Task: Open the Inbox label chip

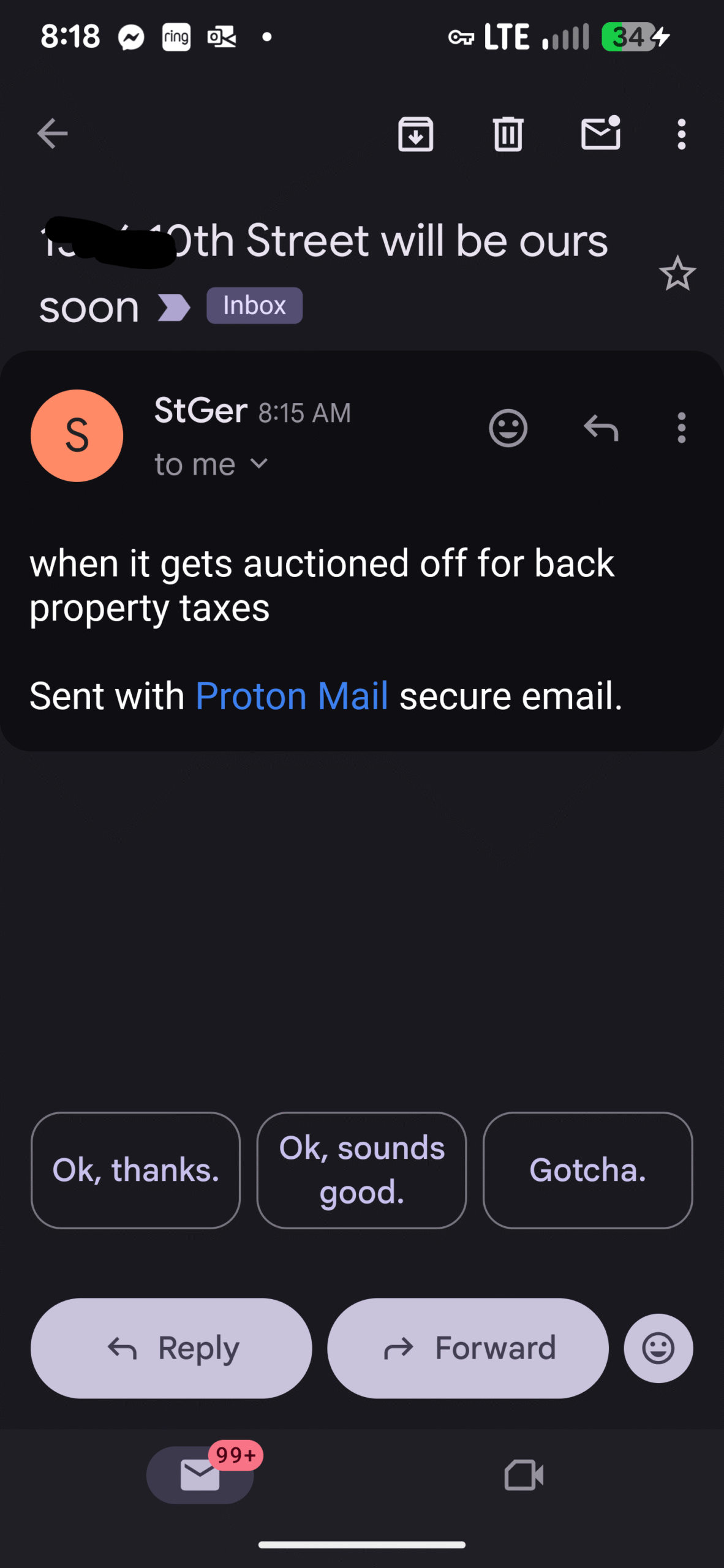Action: [x=254, y=306]
